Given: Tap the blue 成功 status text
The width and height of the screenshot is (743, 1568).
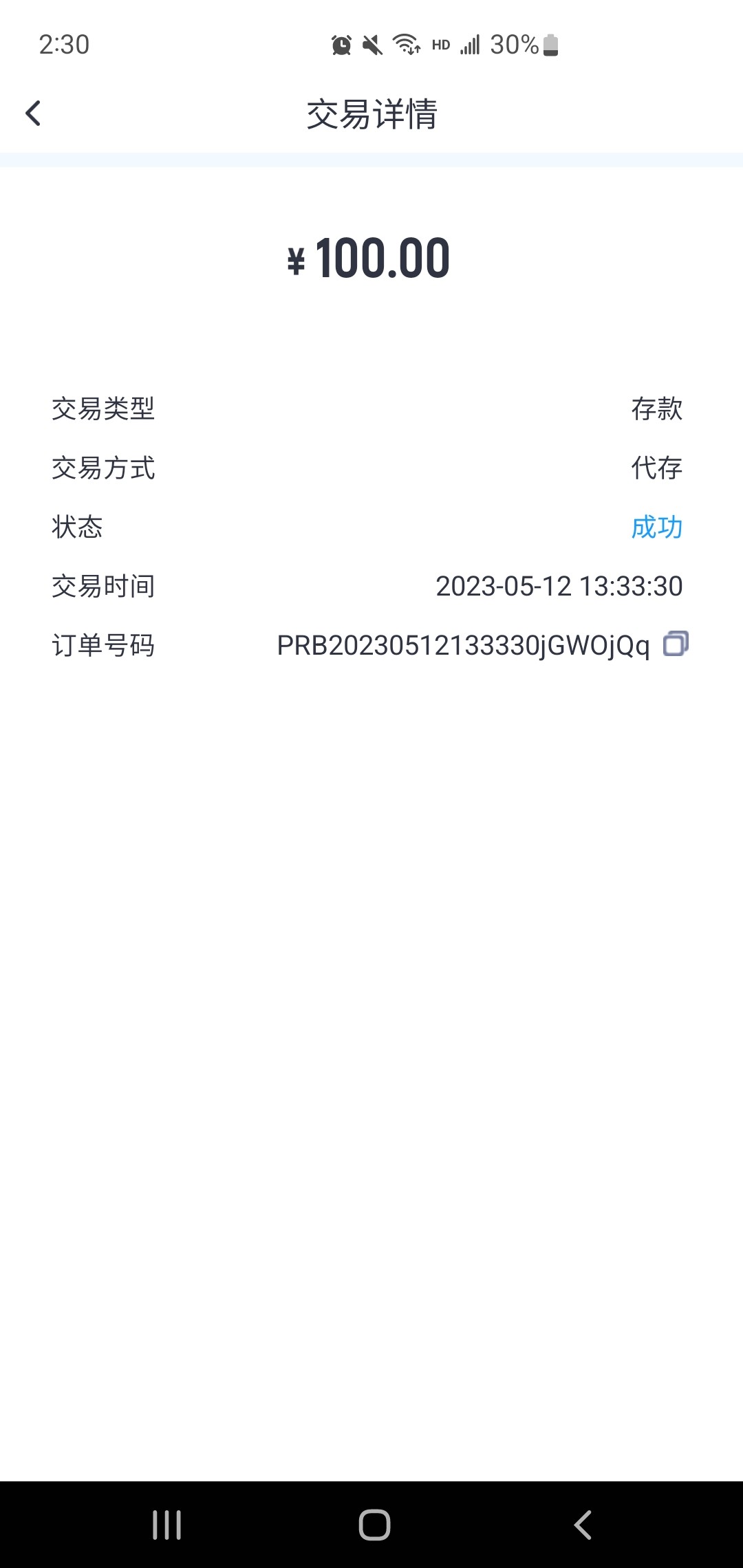Looking at the screenshot, I should (657, 528).
